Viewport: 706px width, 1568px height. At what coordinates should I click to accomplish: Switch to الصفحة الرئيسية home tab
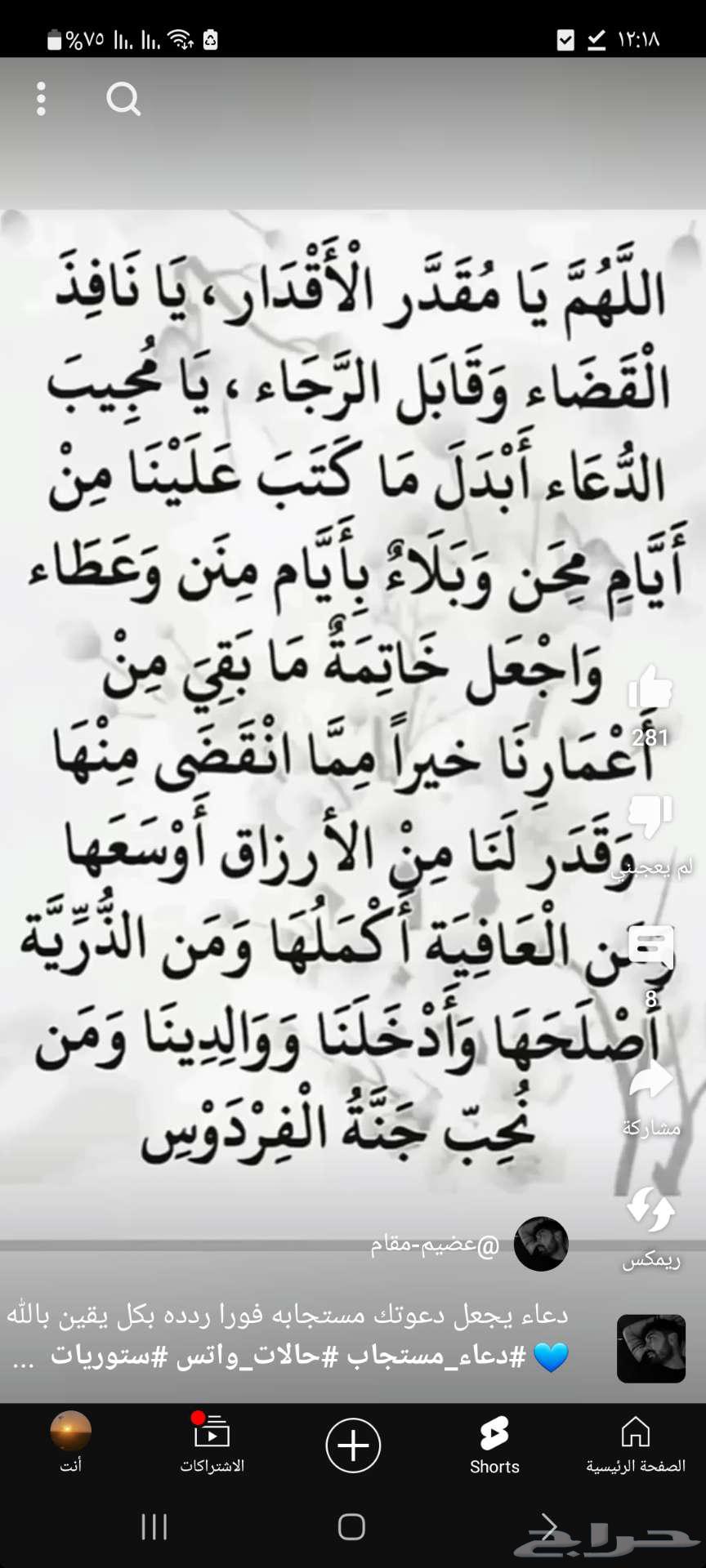635,1445
